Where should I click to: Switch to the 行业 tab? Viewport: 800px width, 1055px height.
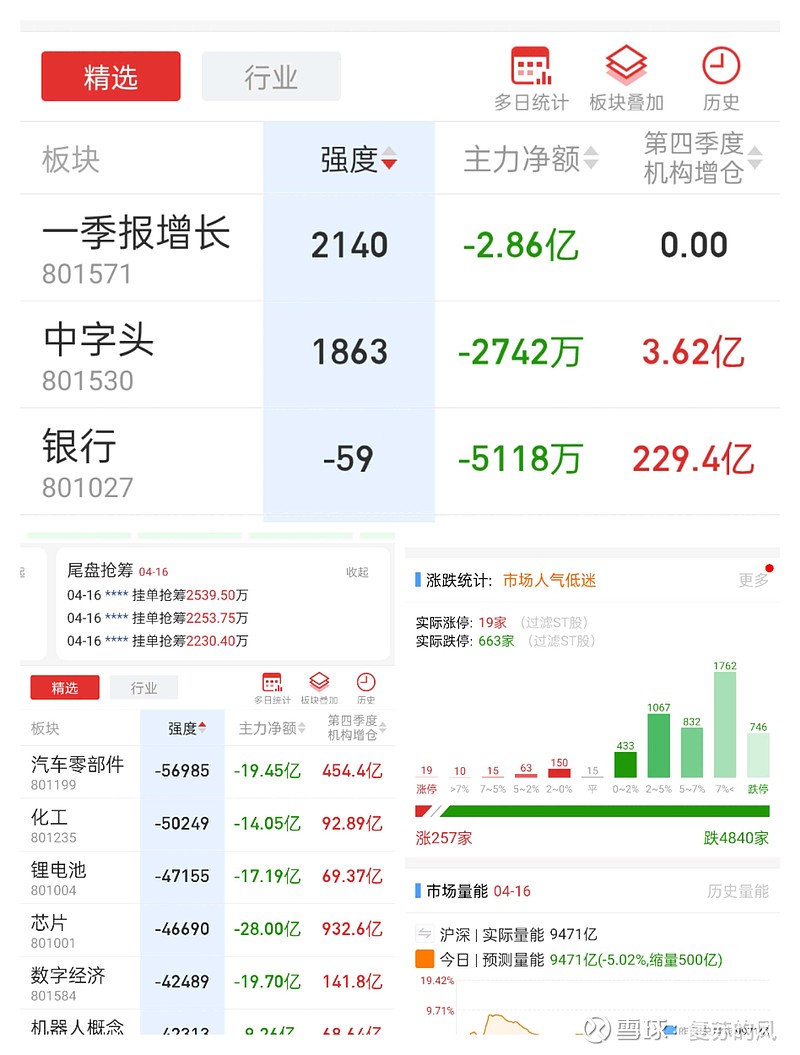(x=271, y=75)
